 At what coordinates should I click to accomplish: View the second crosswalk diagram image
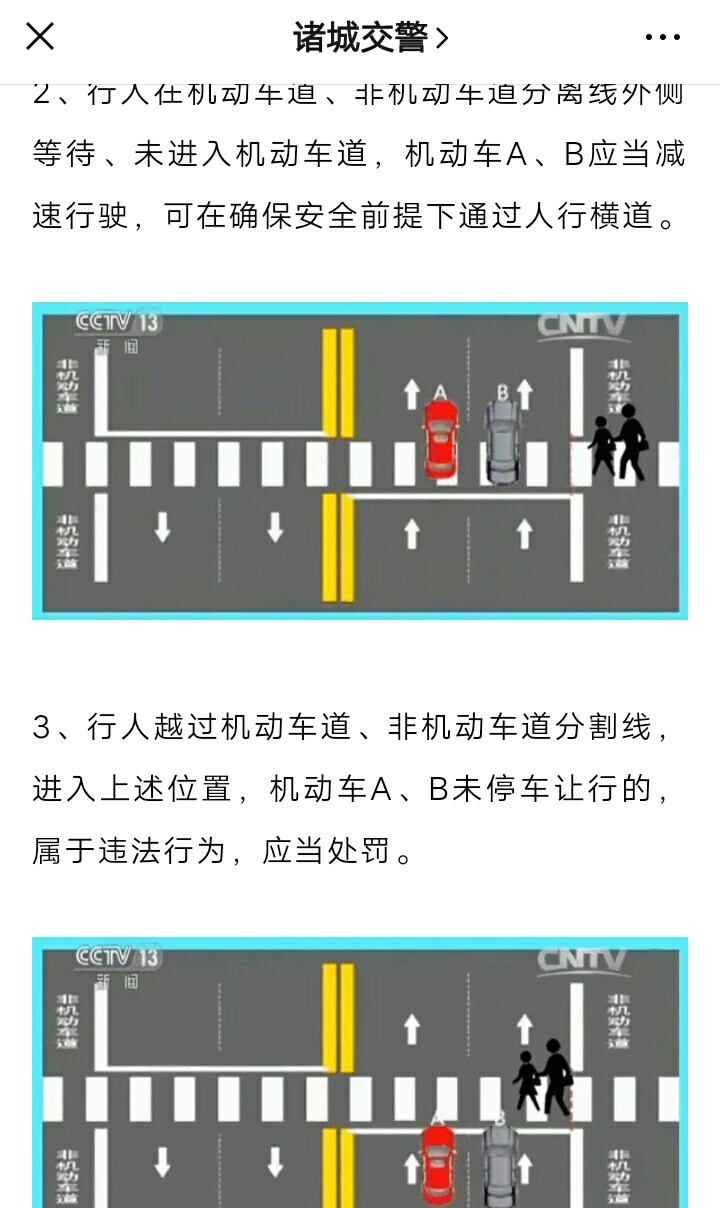[x=360, y=1075]
